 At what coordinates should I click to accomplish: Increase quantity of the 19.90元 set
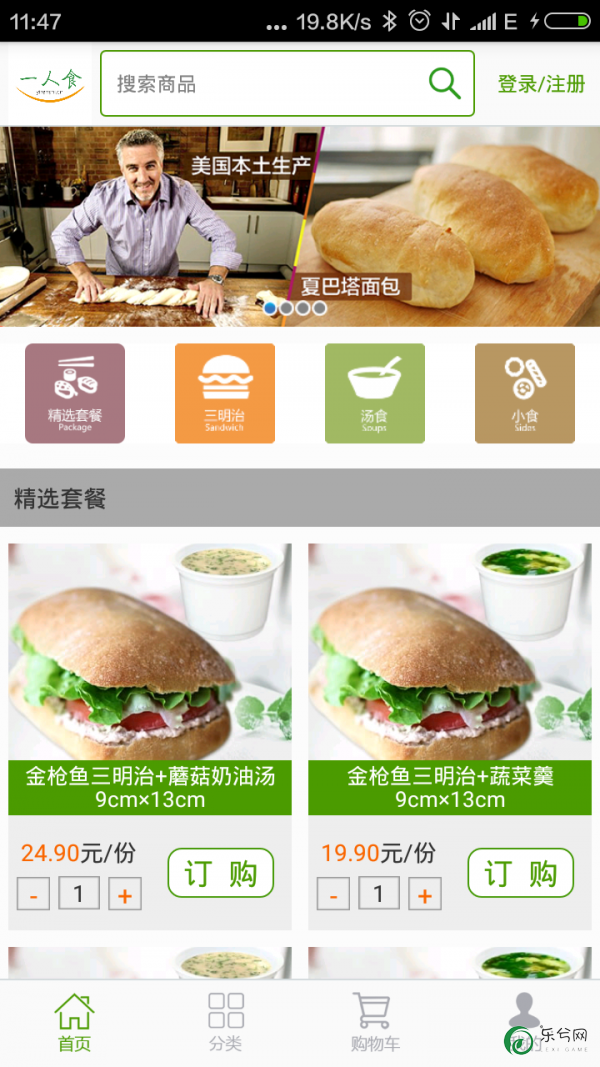click(x=425, y=895)
